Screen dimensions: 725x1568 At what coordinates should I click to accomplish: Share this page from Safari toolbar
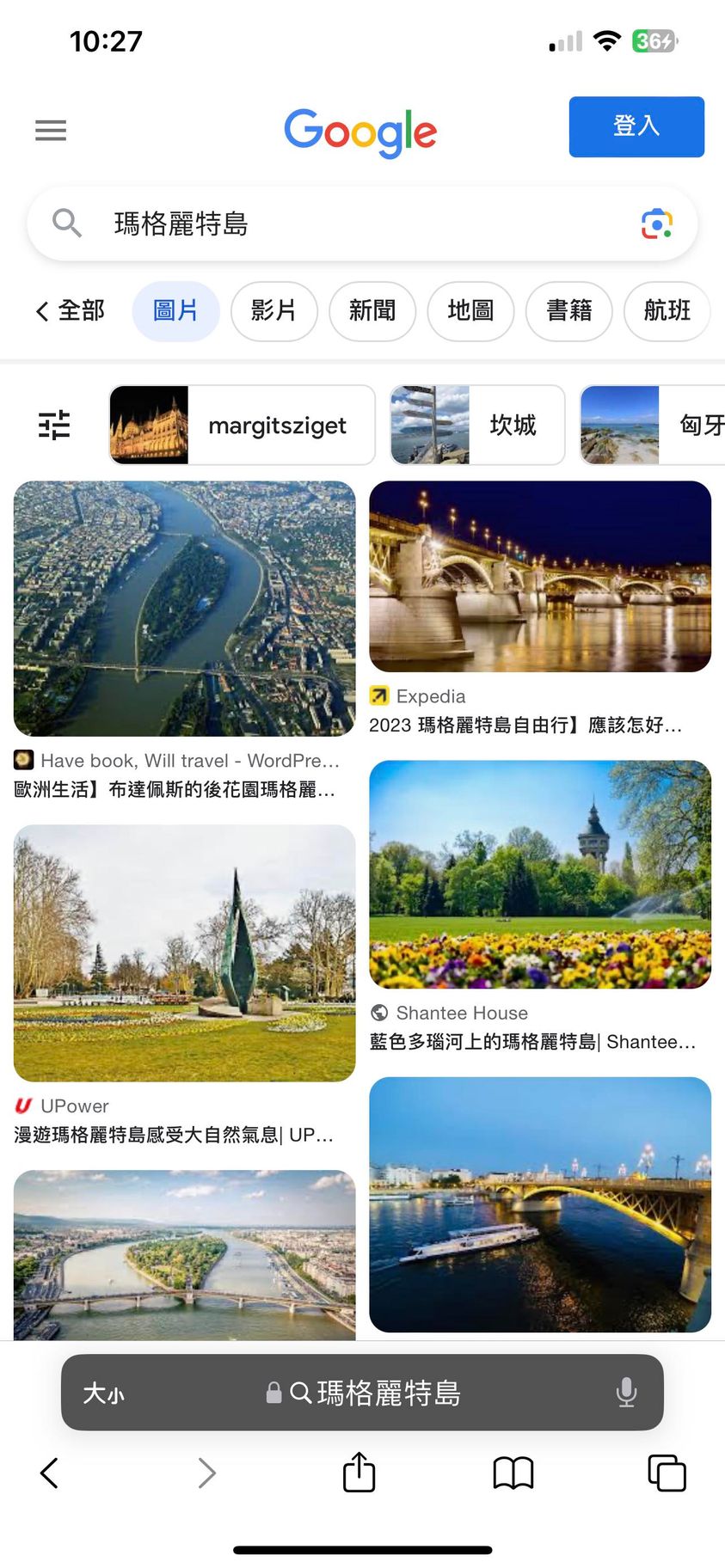pos(359,1472)
